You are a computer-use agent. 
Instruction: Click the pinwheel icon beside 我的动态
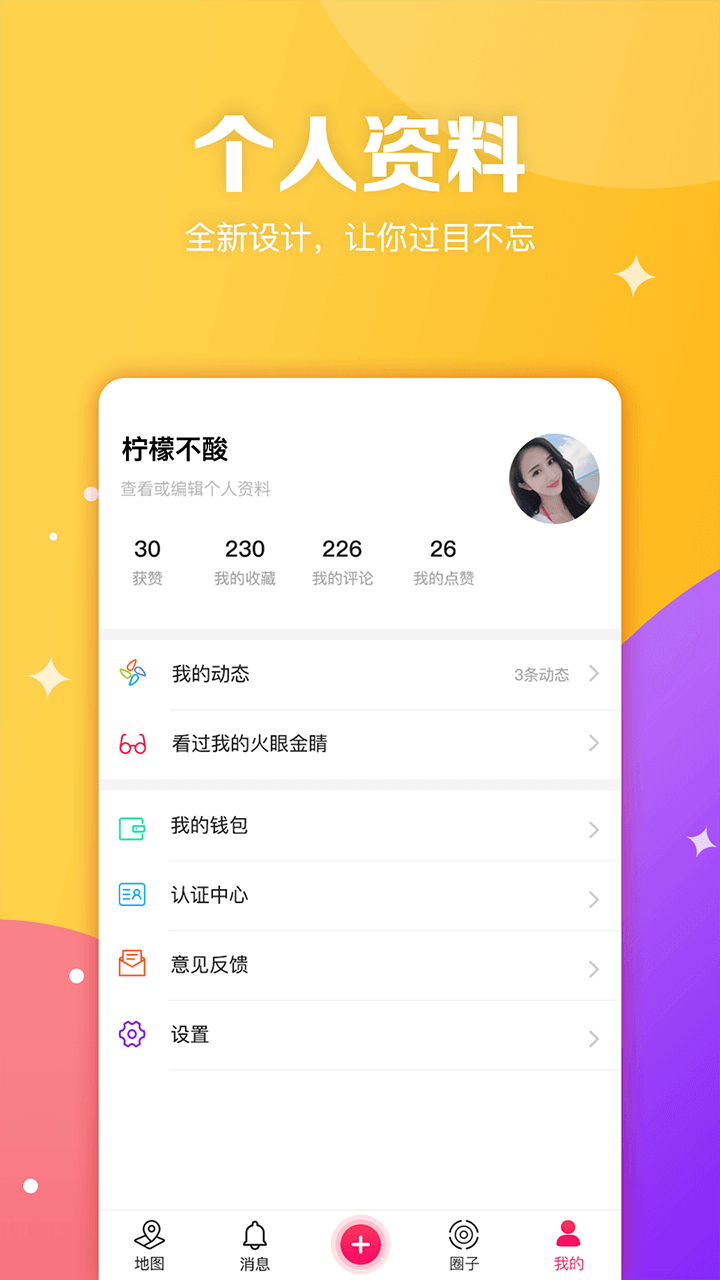click(131, 674)
